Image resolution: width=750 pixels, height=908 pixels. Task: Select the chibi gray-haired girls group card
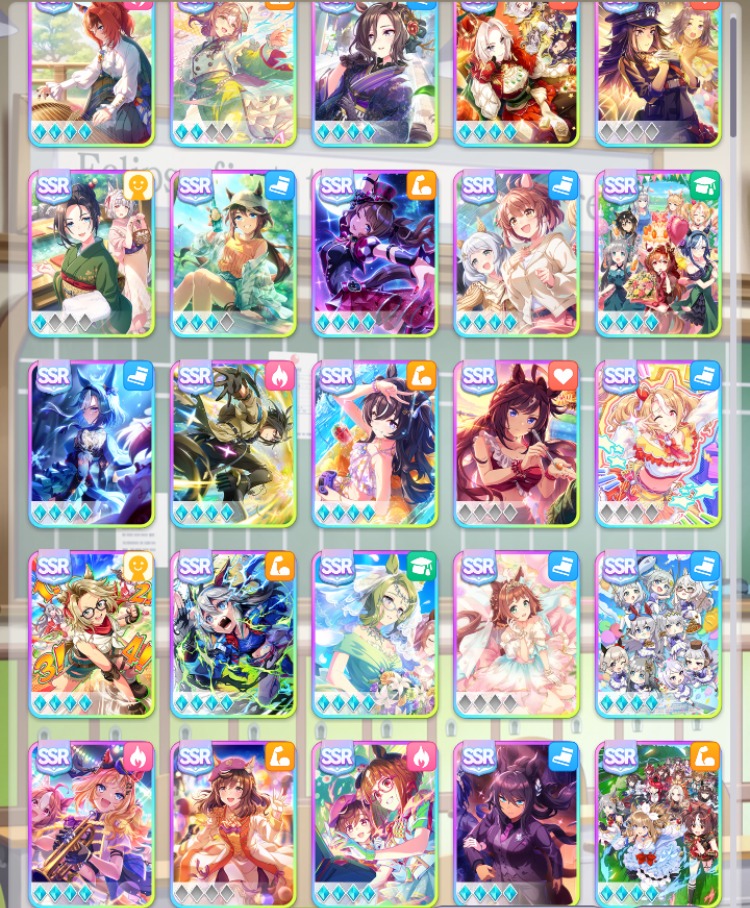point(658,633)
